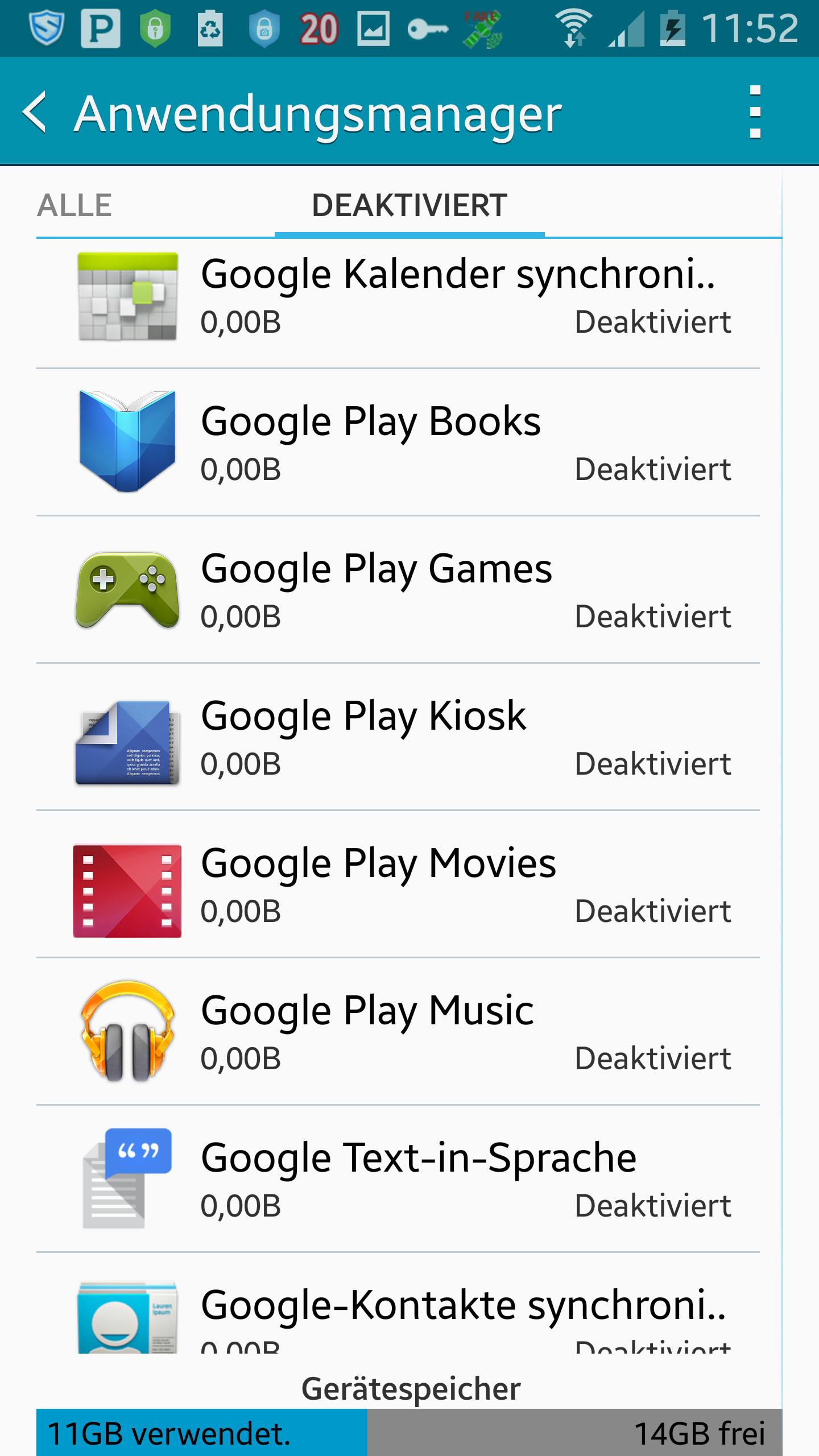Tap the Google Play Movies row
The width and height of the screenshot is (819, 1456).
tap(398, 884)
